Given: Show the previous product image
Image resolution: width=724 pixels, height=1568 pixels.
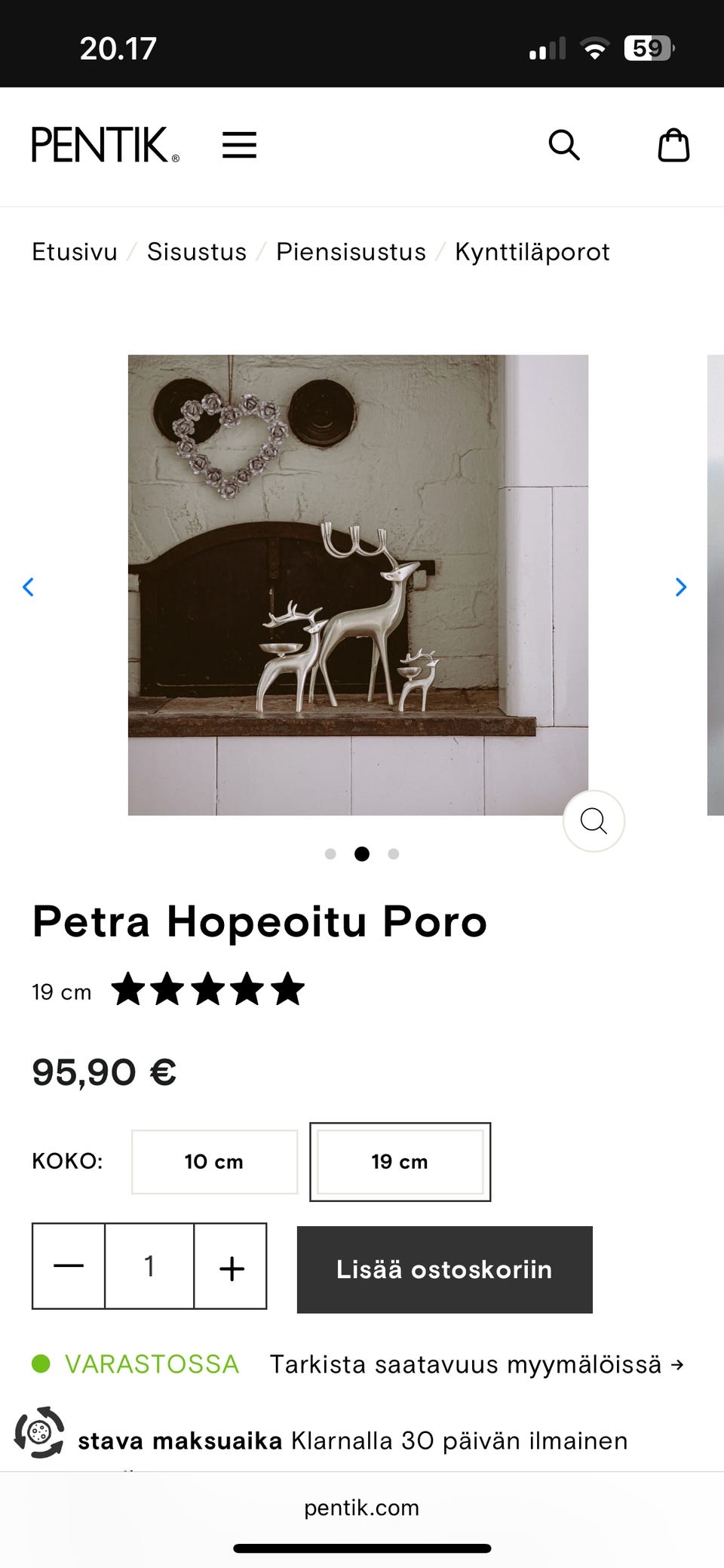Looking at the screenshot, I should tap(29, 587).
